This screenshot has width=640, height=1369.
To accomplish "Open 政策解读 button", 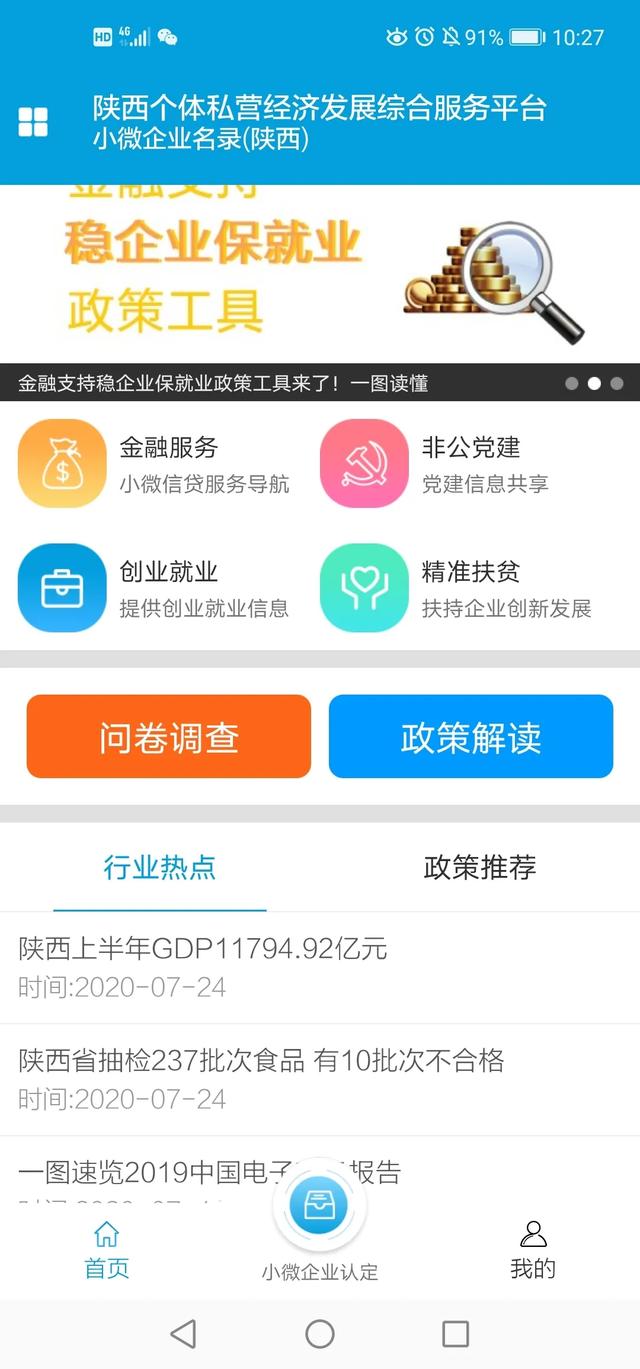I will 471,737.
